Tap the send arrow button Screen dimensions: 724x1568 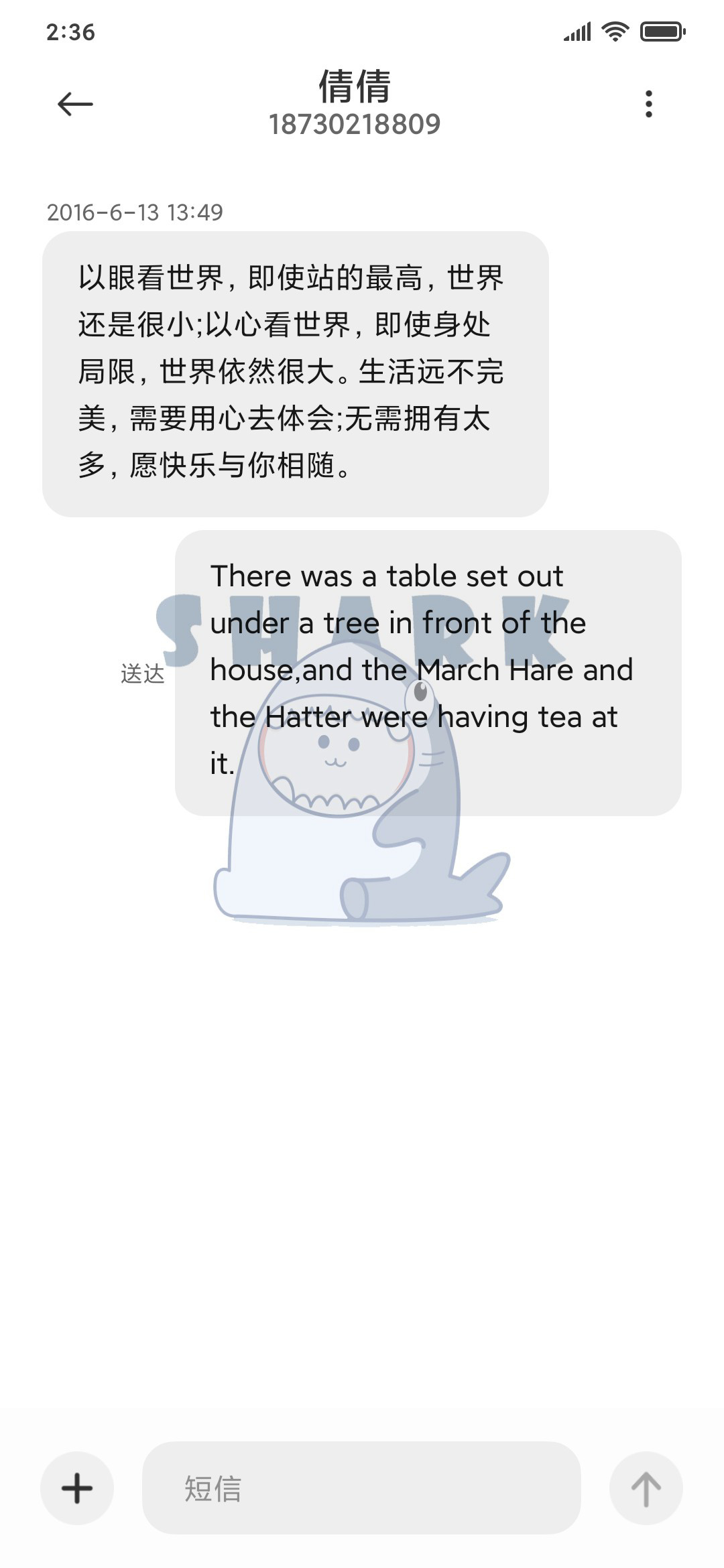coord(646,1488)
